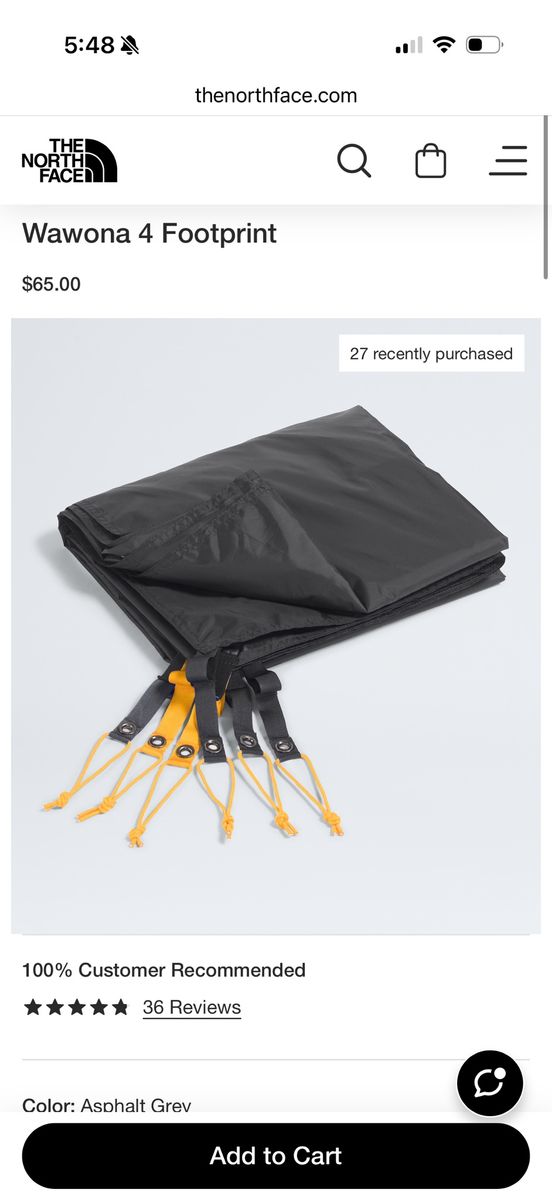Screen dimensions: 552x1200
Task: Open the hamburger menu
Action: [x=508, y=160]
